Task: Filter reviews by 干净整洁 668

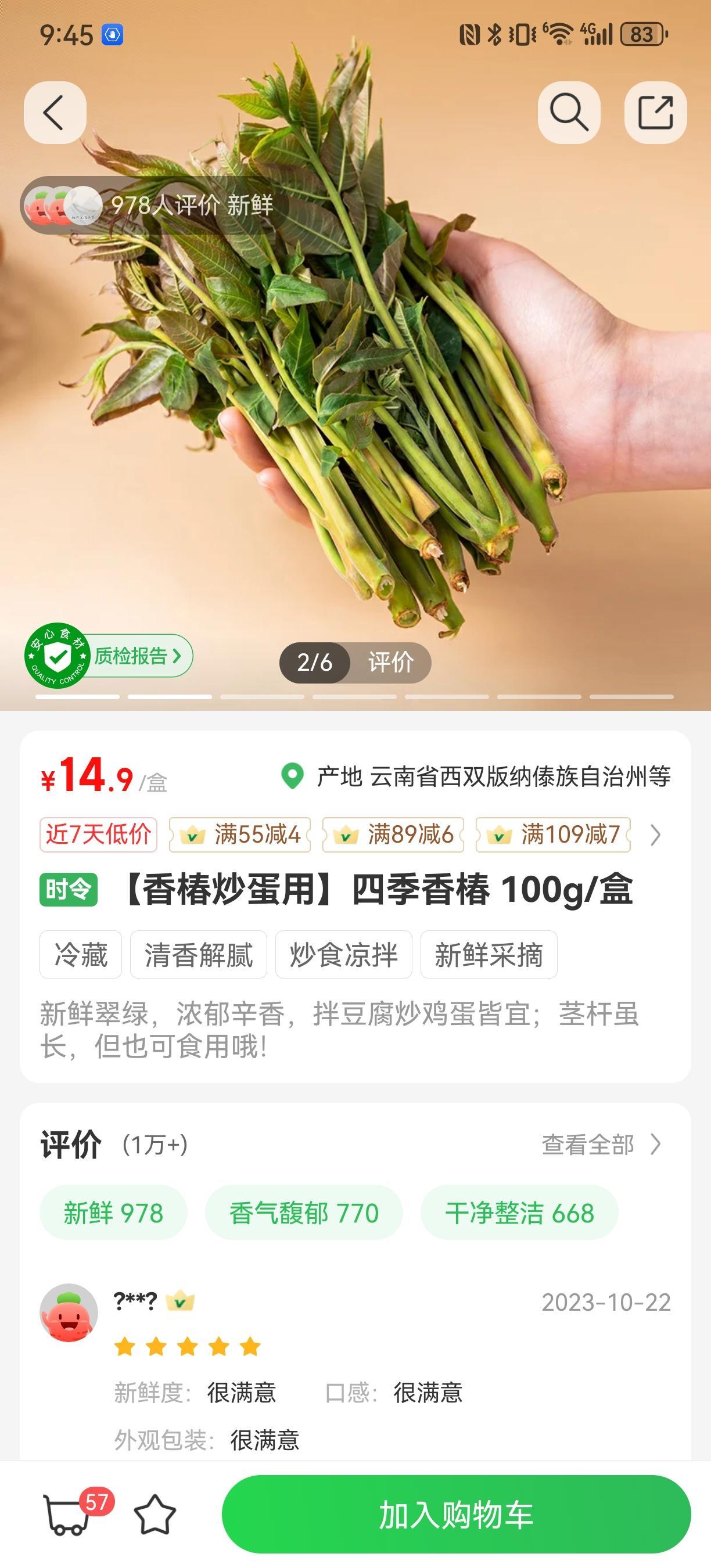Action: coord(519,1213)
